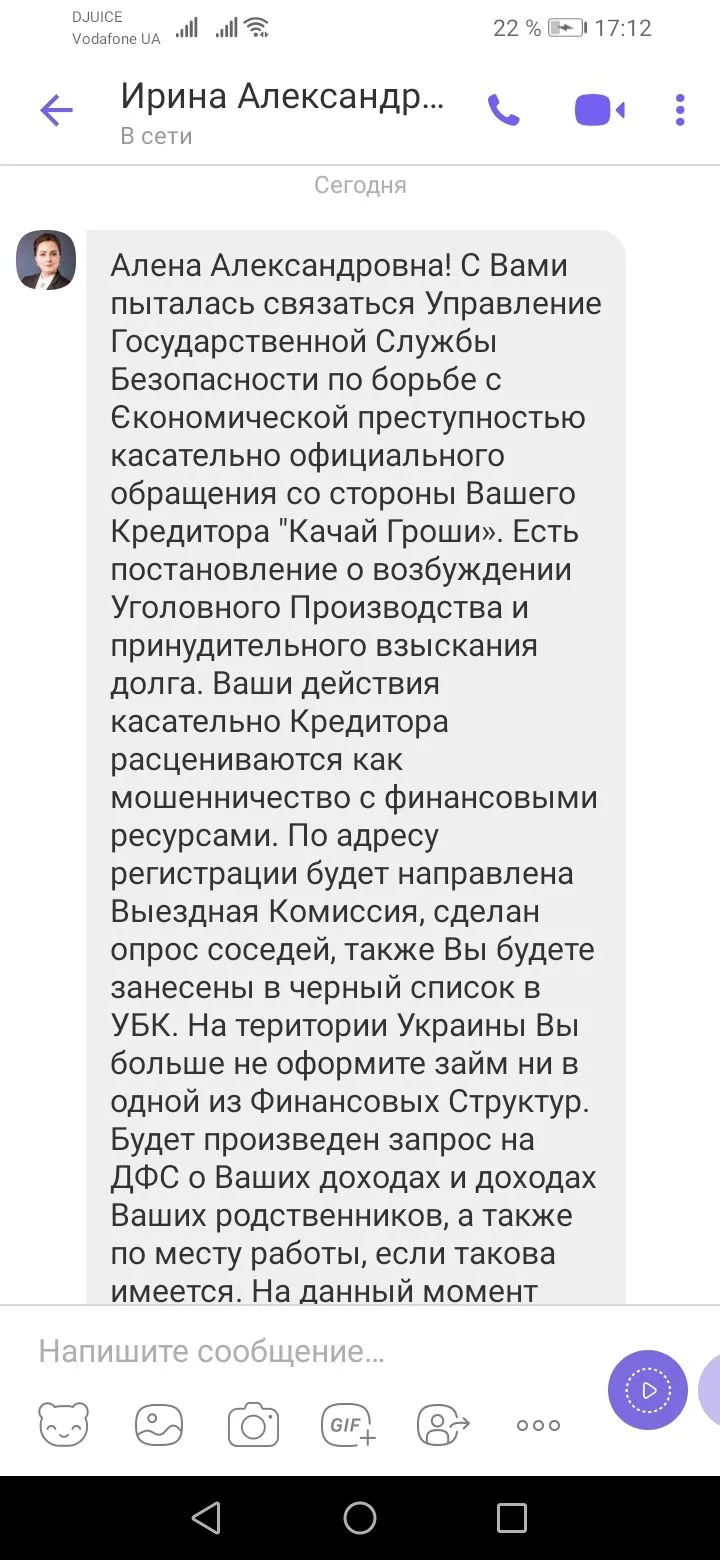720x1560 pixels.
Task: Show more attachment options
Action: click(x=538, y=1424)
